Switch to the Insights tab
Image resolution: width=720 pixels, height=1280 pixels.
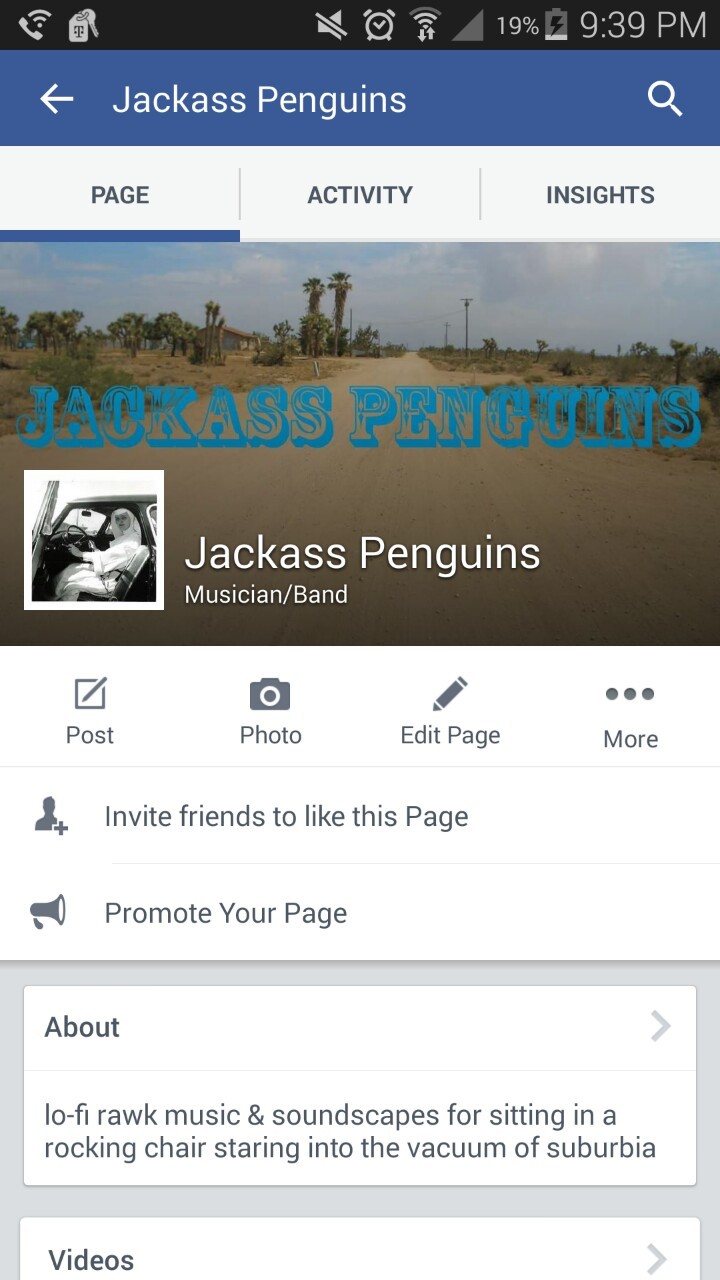[x=600, y=195]
